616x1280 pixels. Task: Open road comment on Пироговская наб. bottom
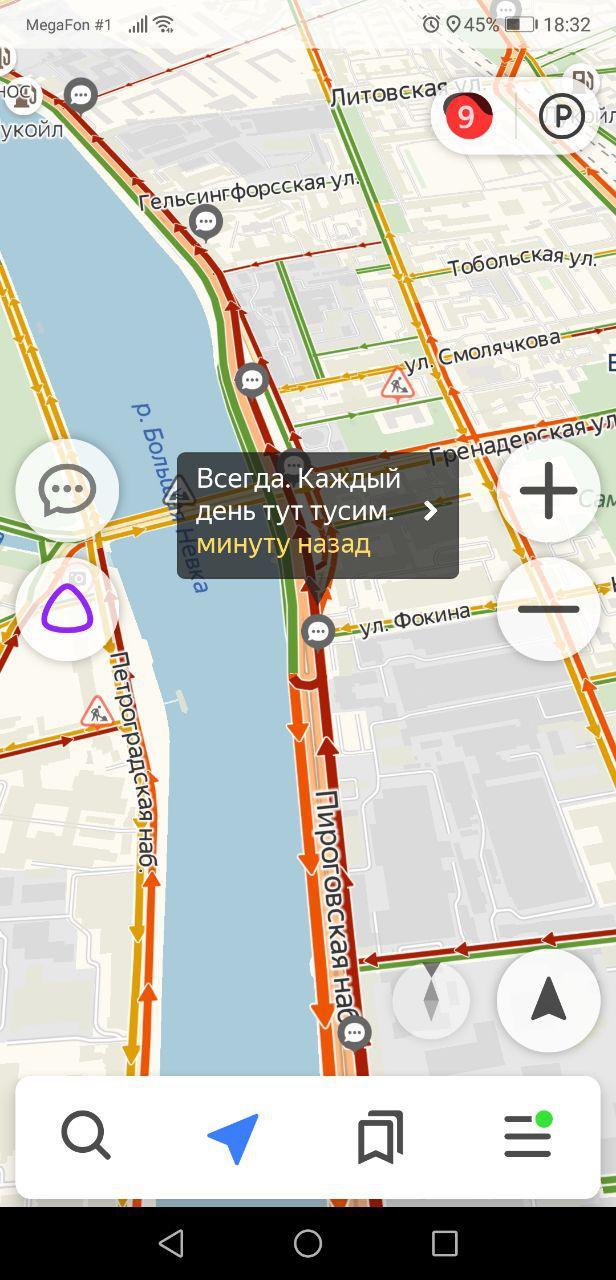(354, 1032)
